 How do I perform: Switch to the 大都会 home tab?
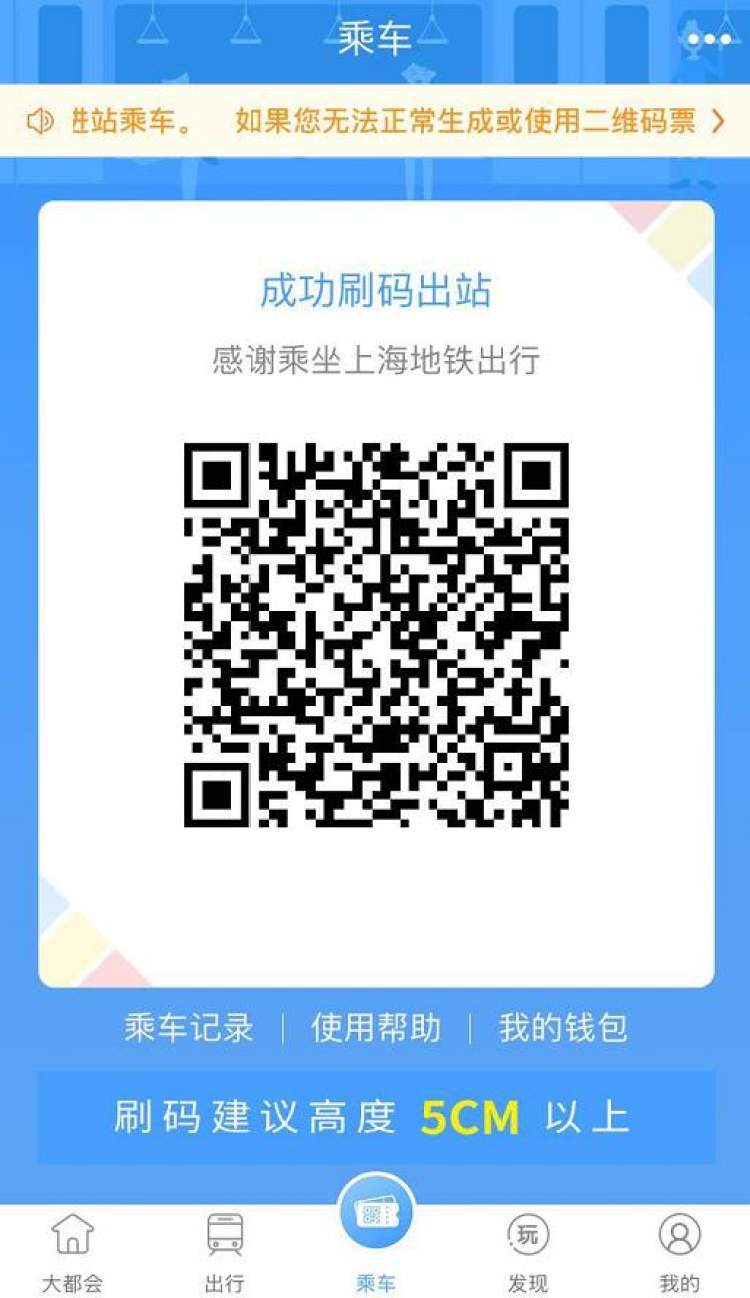click(x=72, y=1252)
